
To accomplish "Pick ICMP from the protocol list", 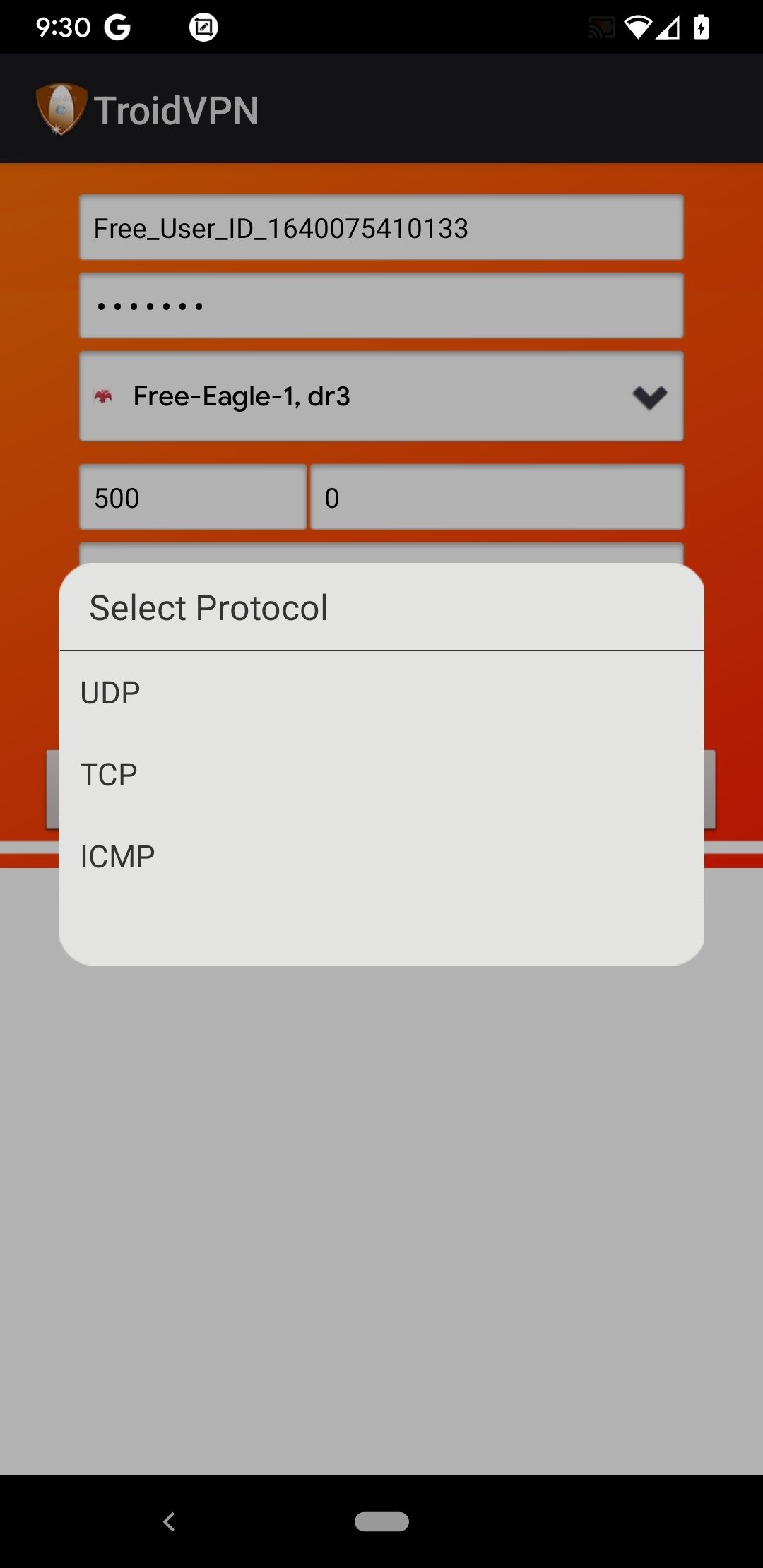I will tap(381, 855).
